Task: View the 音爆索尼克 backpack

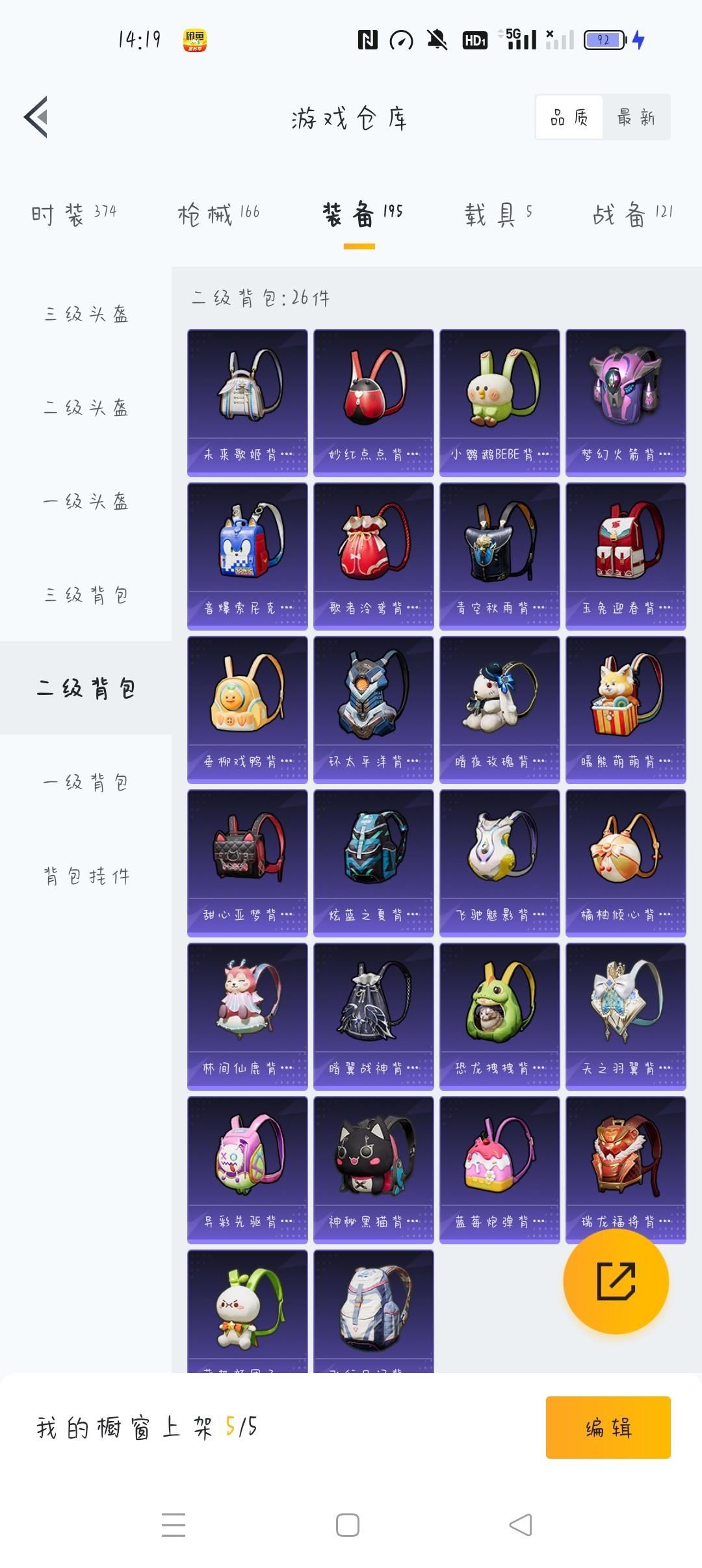Action: pos(248,556)
